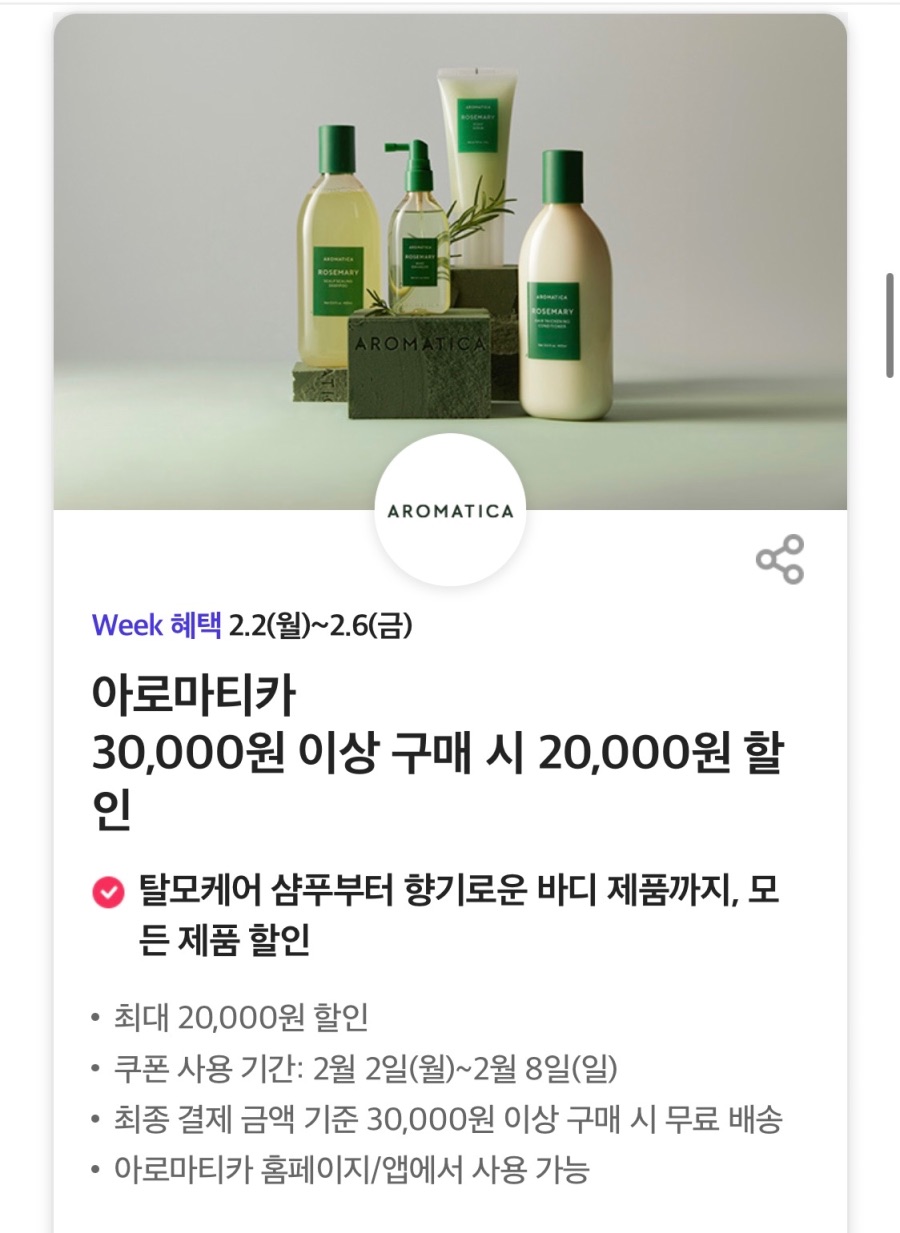Image resolution: width=900 pixels, height=1233 pixels.
Task: Click the AROMATICA product banner photo
Action: [449, 260]
